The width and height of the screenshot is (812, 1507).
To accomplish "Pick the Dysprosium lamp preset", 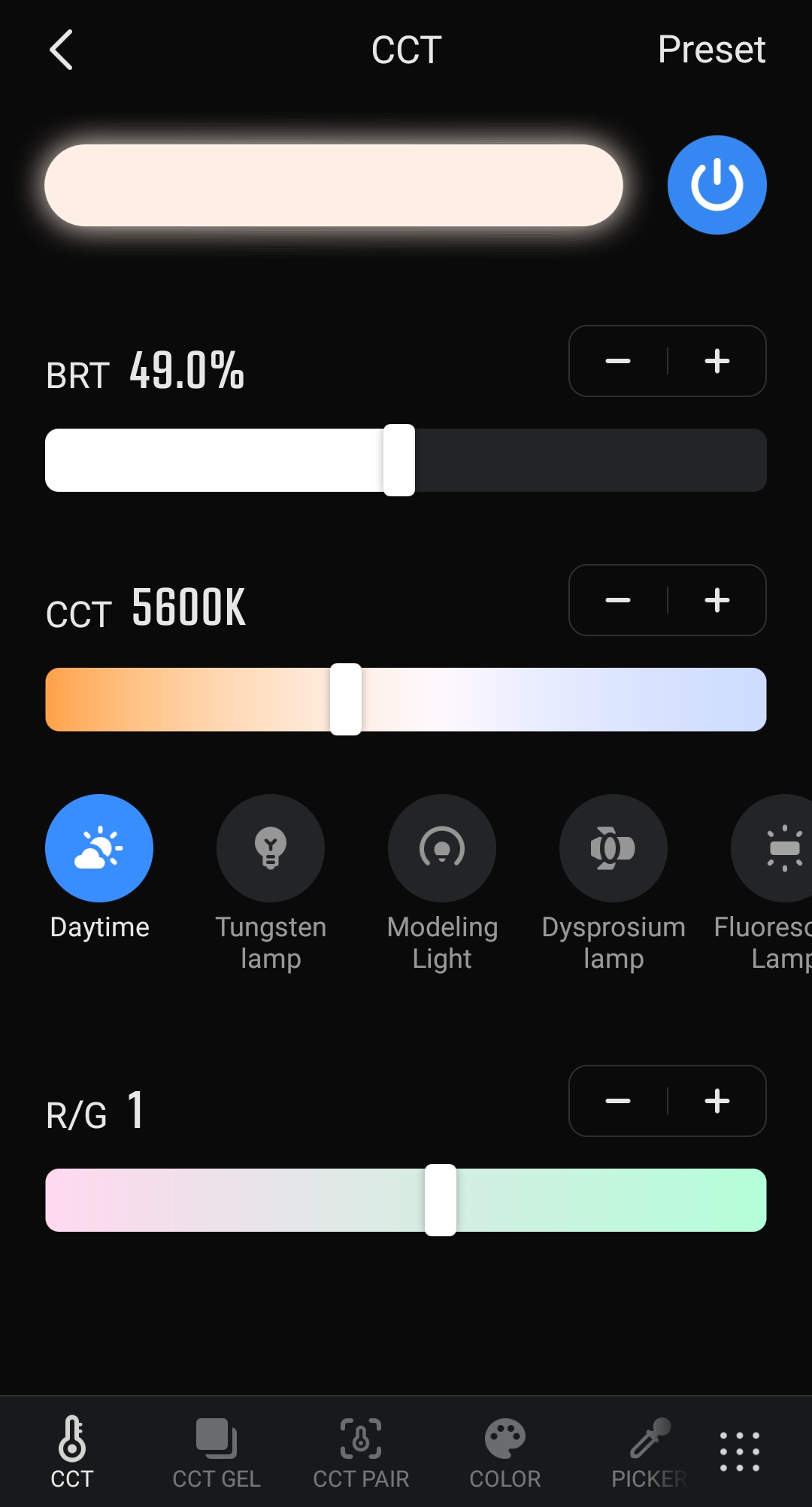I will 614,848.
